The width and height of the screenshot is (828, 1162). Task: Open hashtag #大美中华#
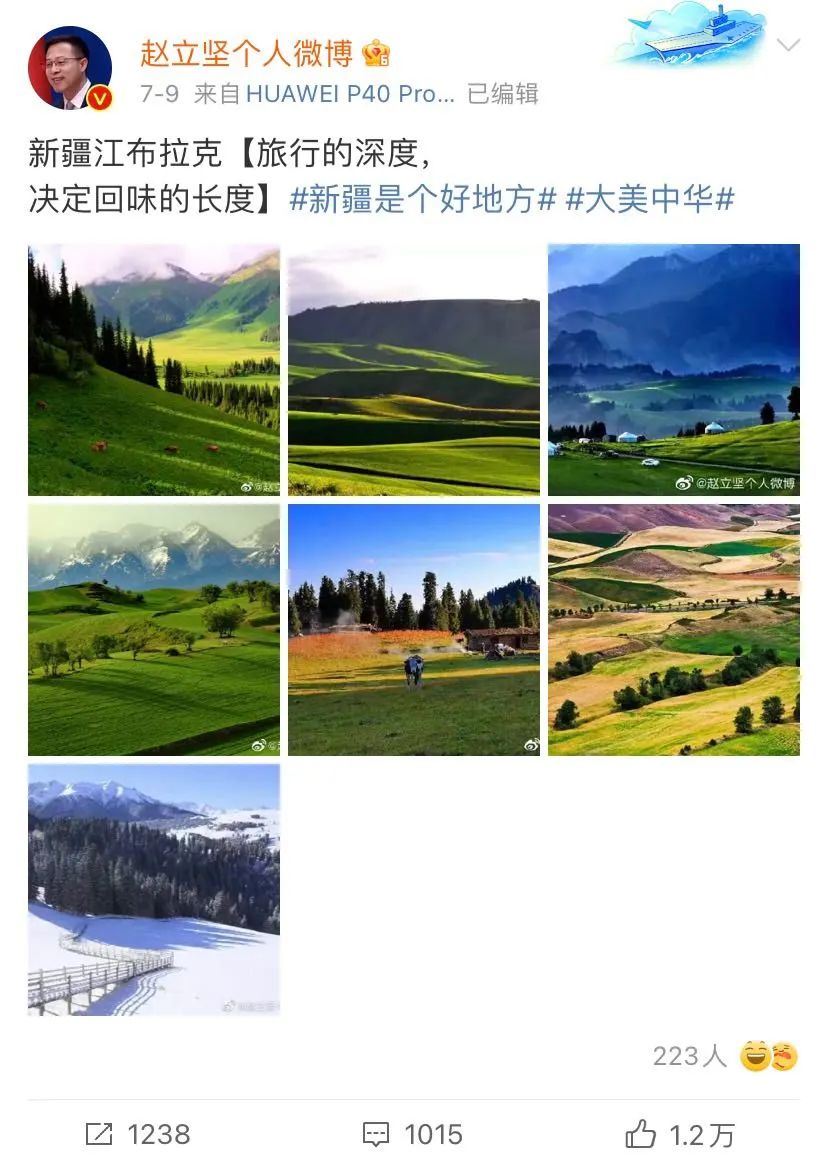pyautogui.click(x=650, y=198)
